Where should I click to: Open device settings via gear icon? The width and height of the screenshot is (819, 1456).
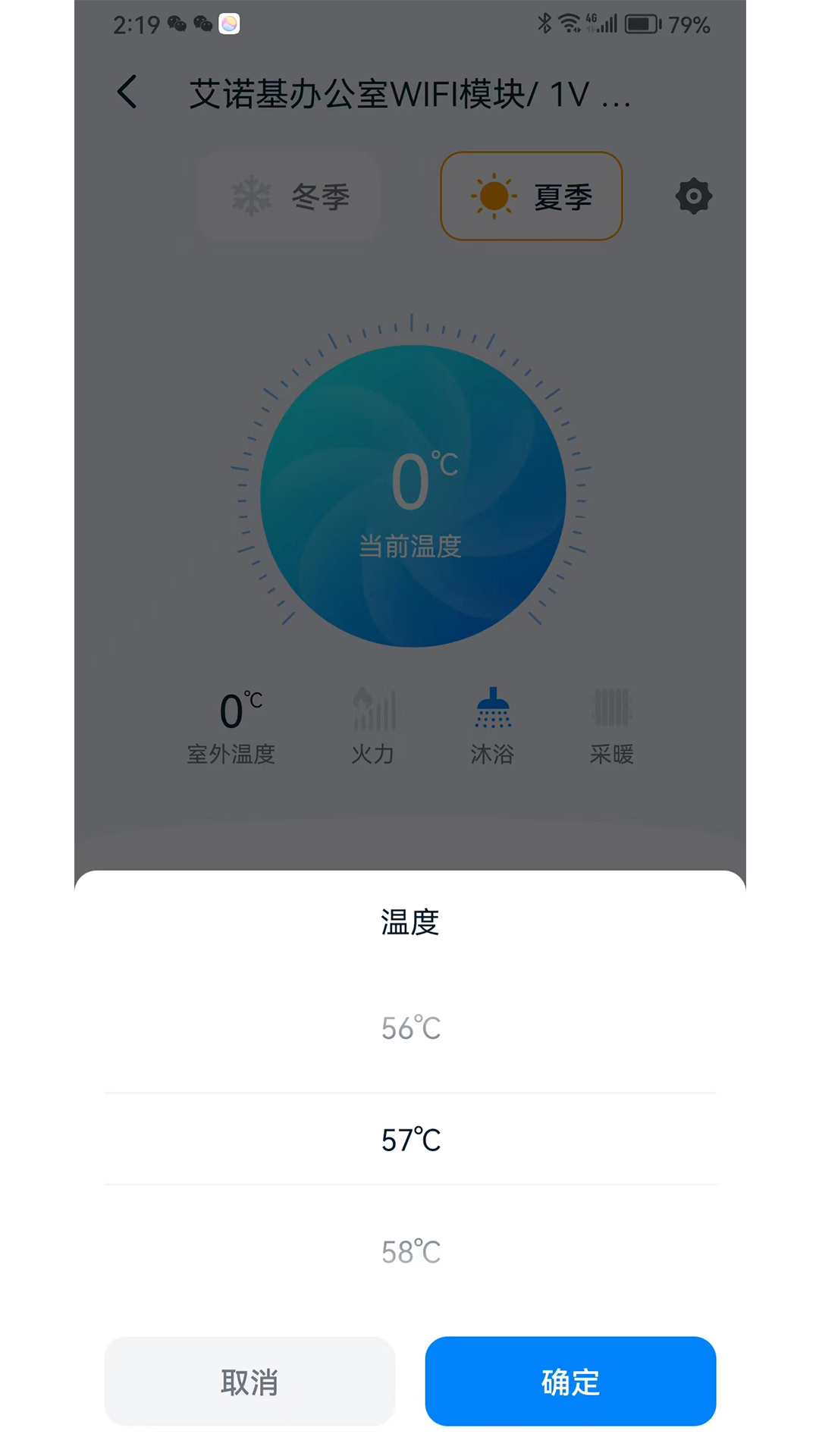click(692, 196)
